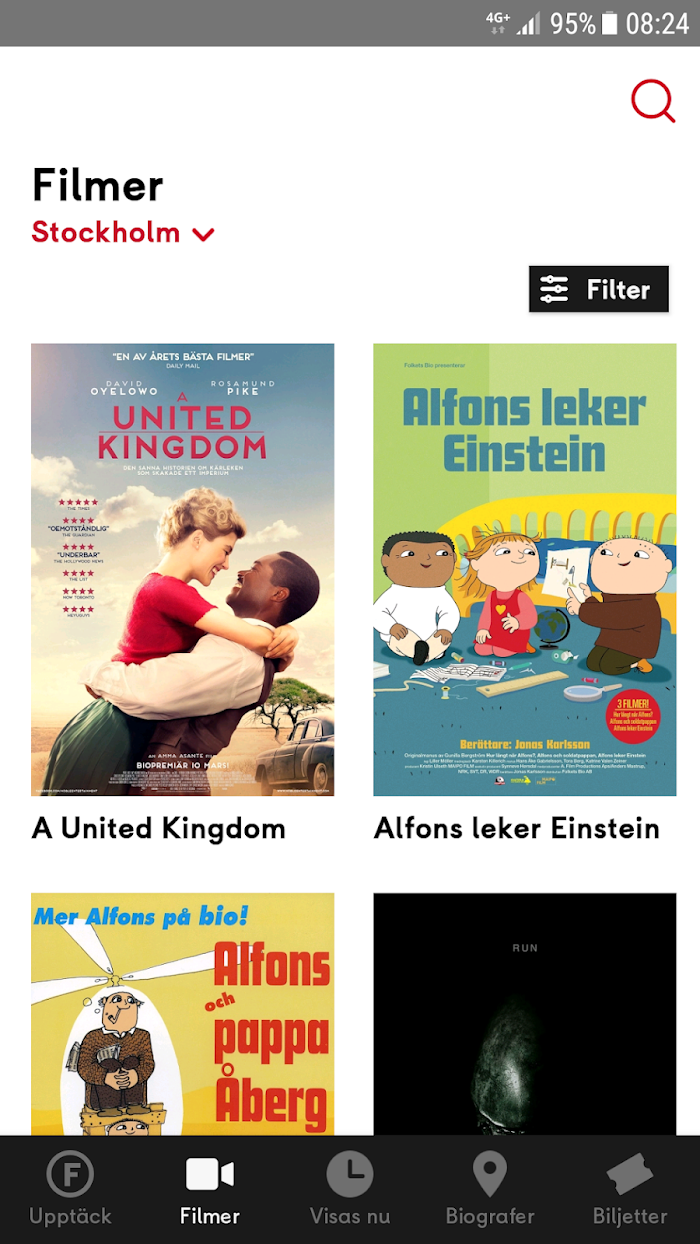Image resolution: width=700 pixels, height=1244 pixels.
Task: Open the Filter button
Action: point(599,290)
